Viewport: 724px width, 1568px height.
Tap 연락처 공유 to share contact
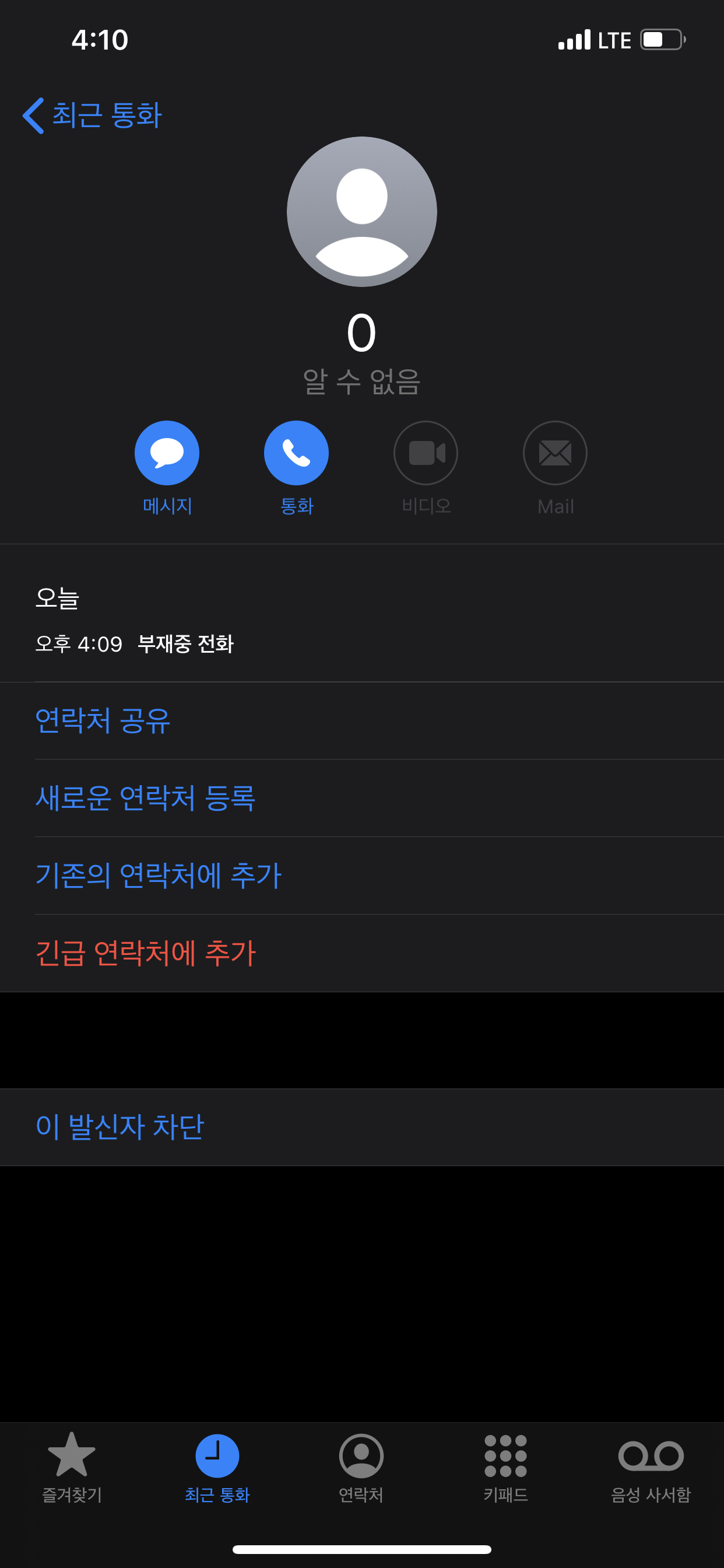click(x=102, y=720)
